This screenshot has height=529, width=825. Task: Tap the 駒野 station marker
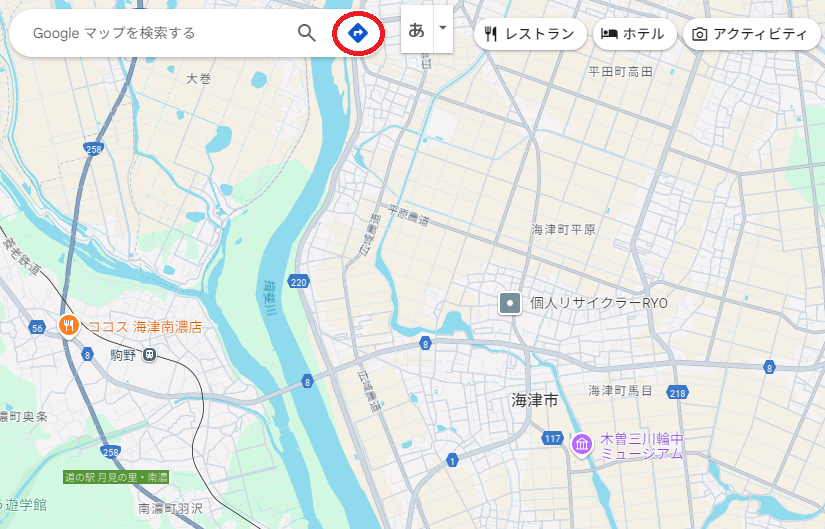149,354
